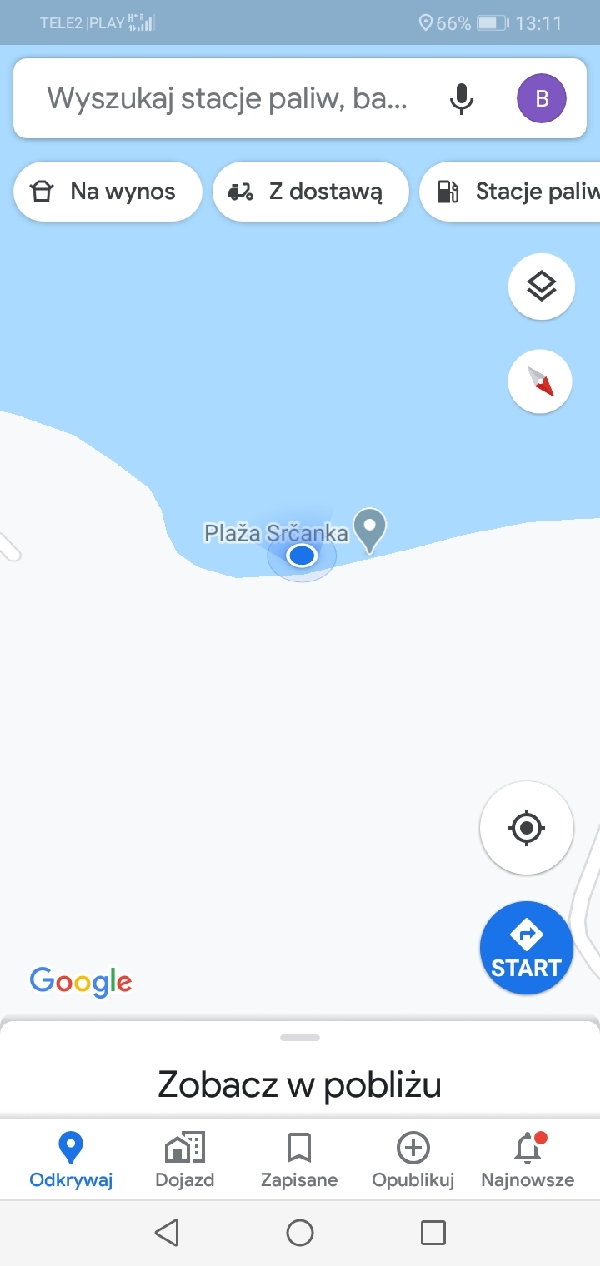The width and height of the screenshot is (600, 1266).
Task: Open the map layers selector
Action: pyautogui.click(x=541, y=287)
